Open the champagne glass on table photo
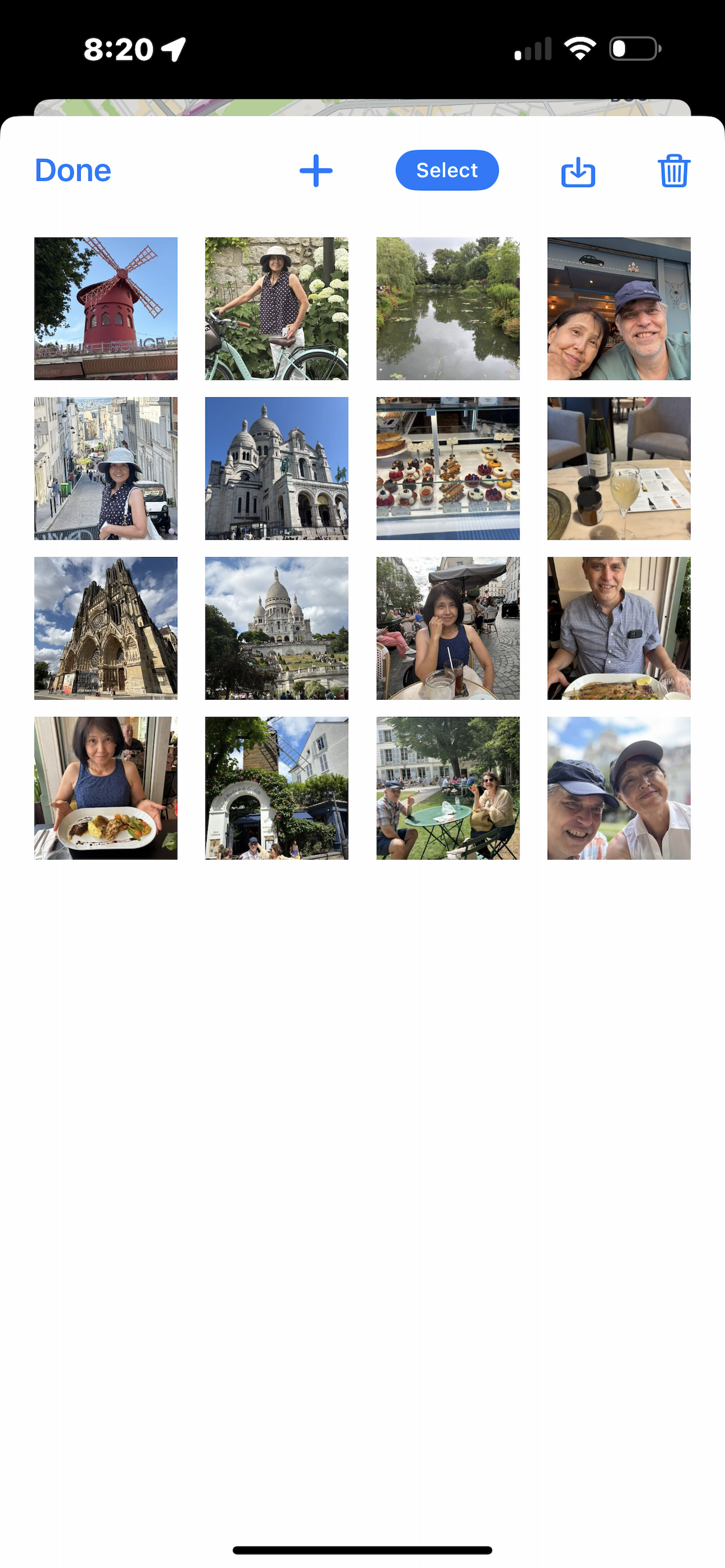This screenshot has width=725, height=1568. [618, 468]
